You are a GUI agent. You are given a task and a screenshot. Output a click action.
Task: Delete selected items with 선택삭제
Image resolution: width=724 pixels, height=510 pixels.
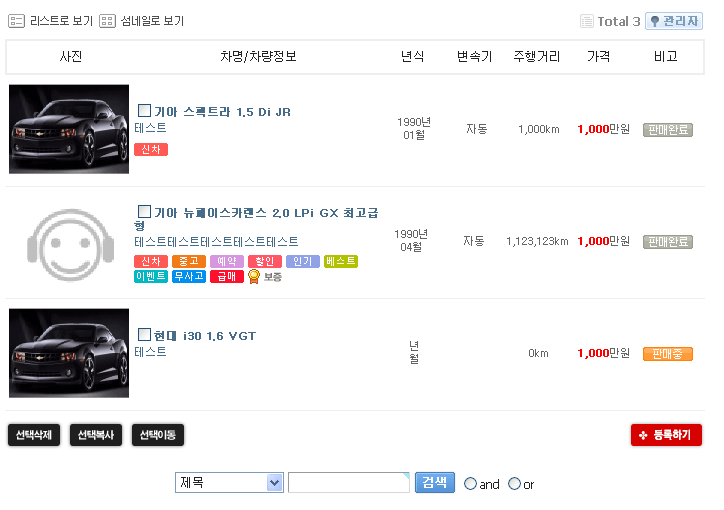35,435
